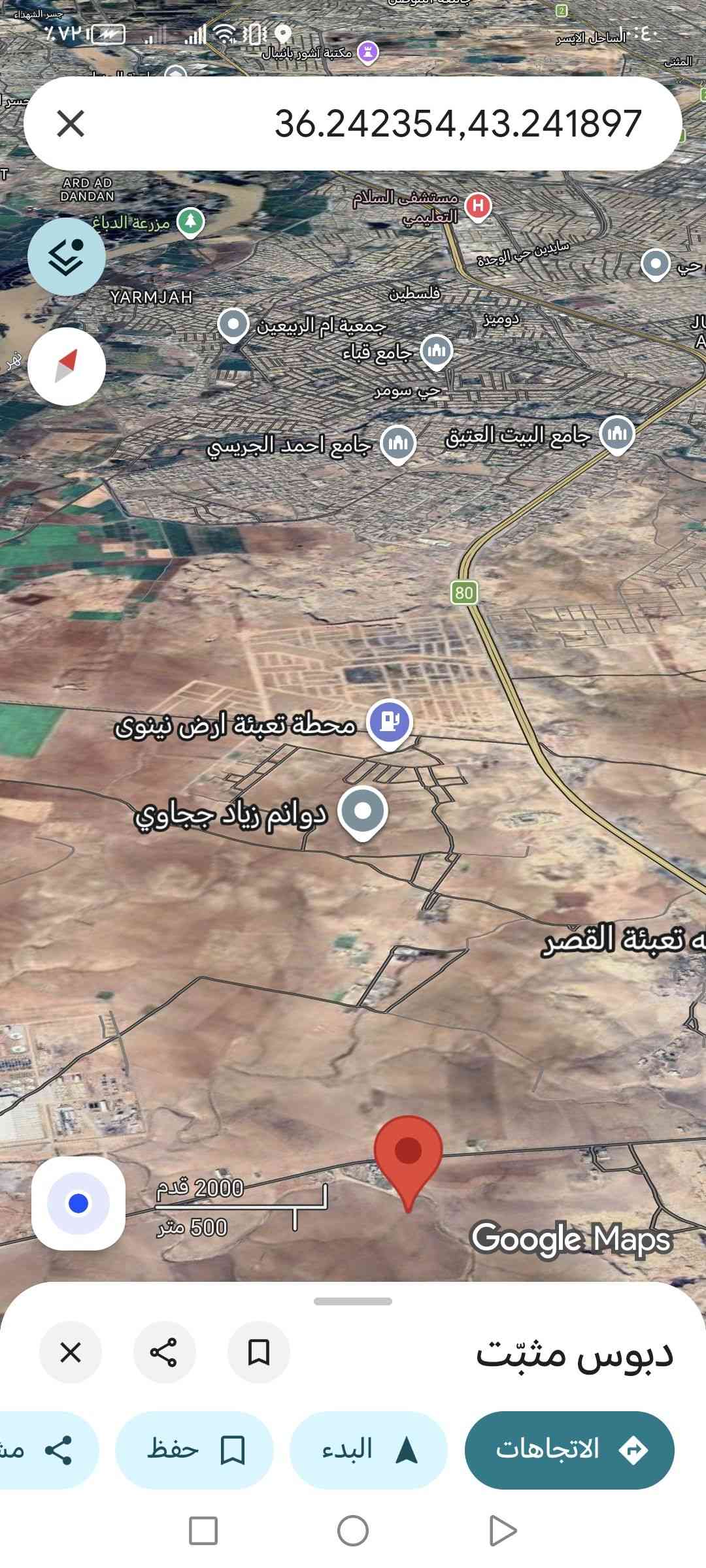Start navigation with البدء button
The width and height of the screenshot is (706, 1568).
coord(369,1450)
